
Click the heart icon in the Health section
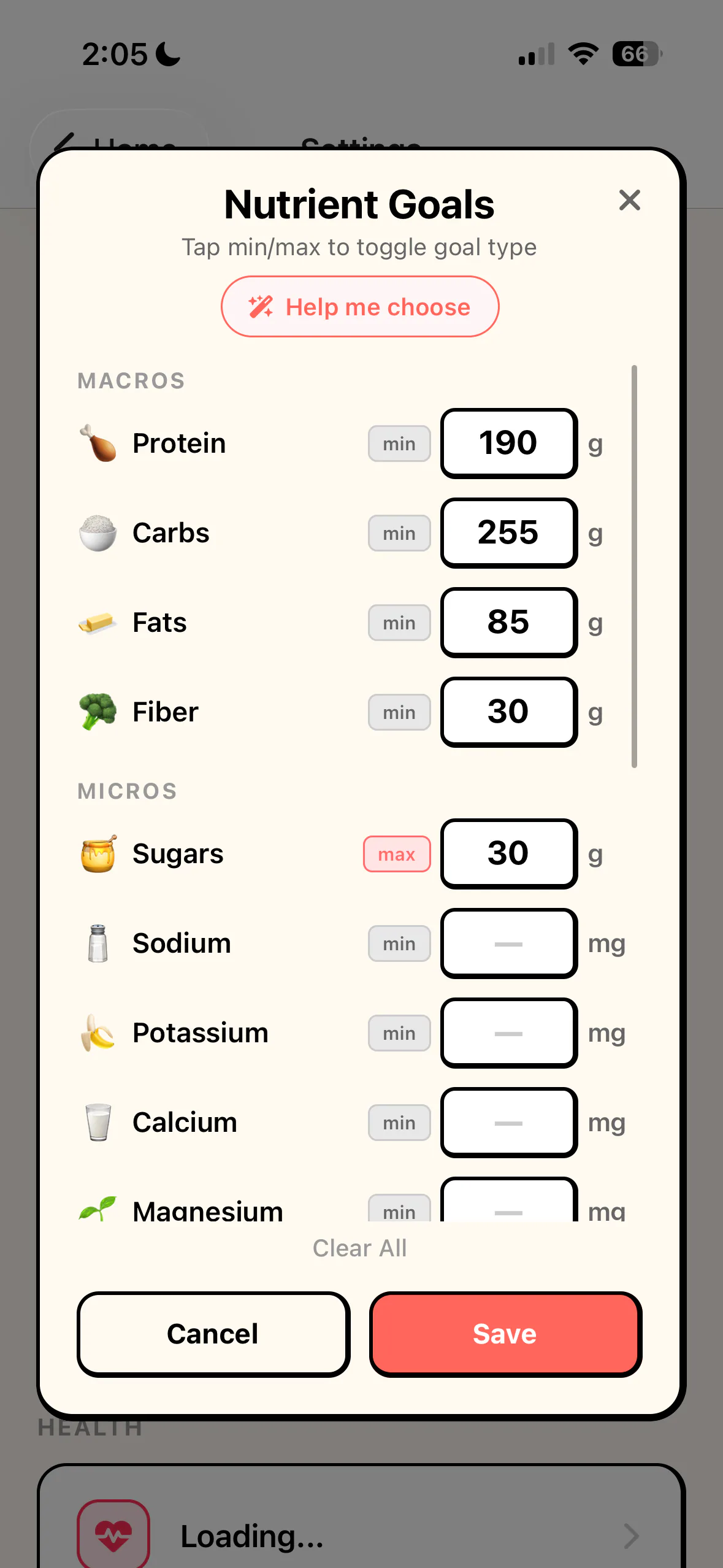pos(113,1532)
